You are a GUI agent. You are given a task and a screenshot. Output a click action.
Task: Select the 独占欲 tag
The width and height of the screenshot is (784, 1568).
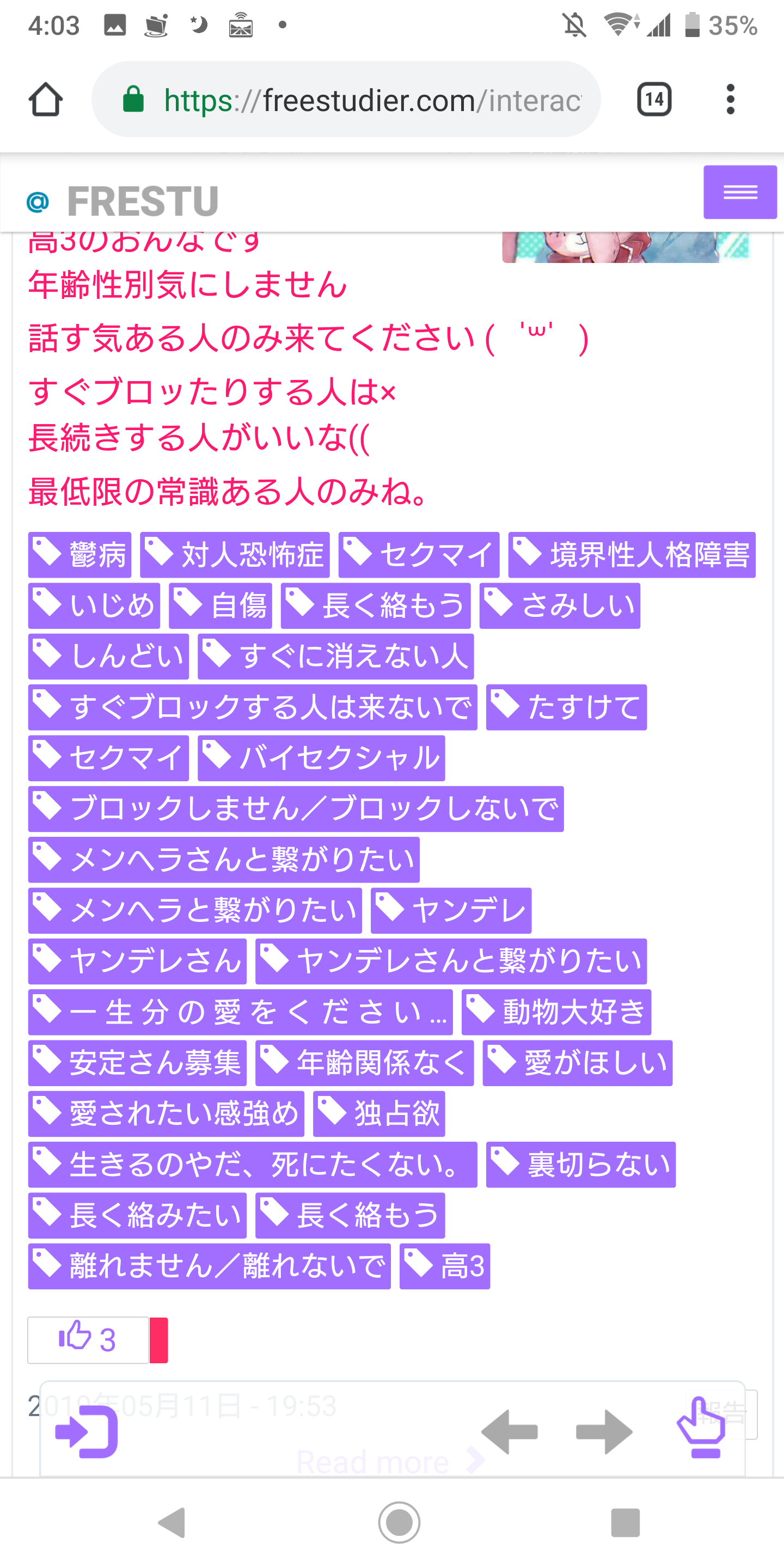click(379, 1113)
